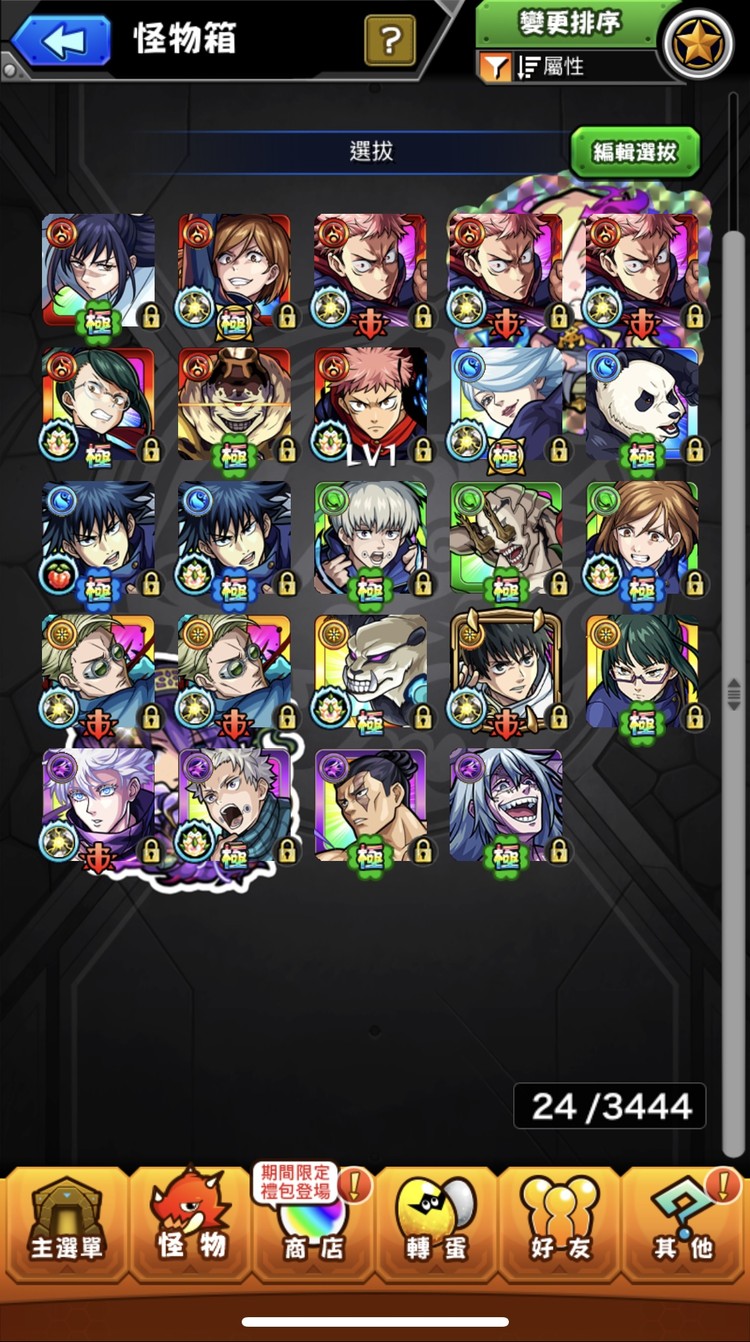Viewport: 750px width, 1342px height.
Task: Tap the 編輯選拔 button
Action: click(x=635, y=152)
